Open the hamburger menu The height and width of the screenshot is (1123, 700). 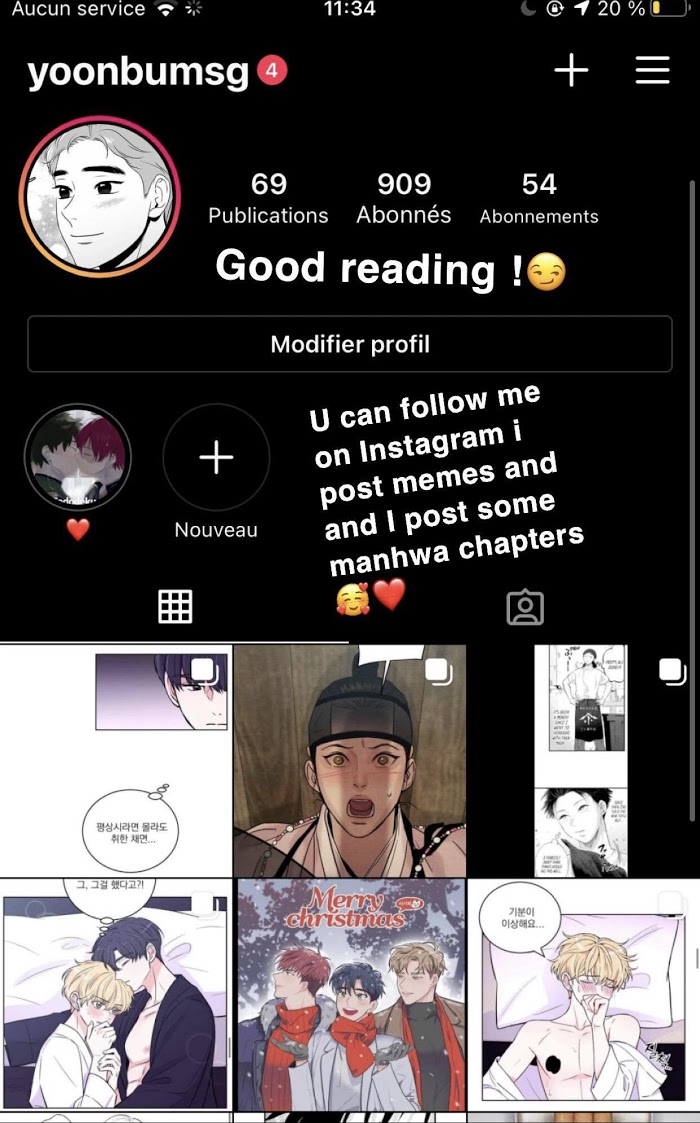click(652, 71)
